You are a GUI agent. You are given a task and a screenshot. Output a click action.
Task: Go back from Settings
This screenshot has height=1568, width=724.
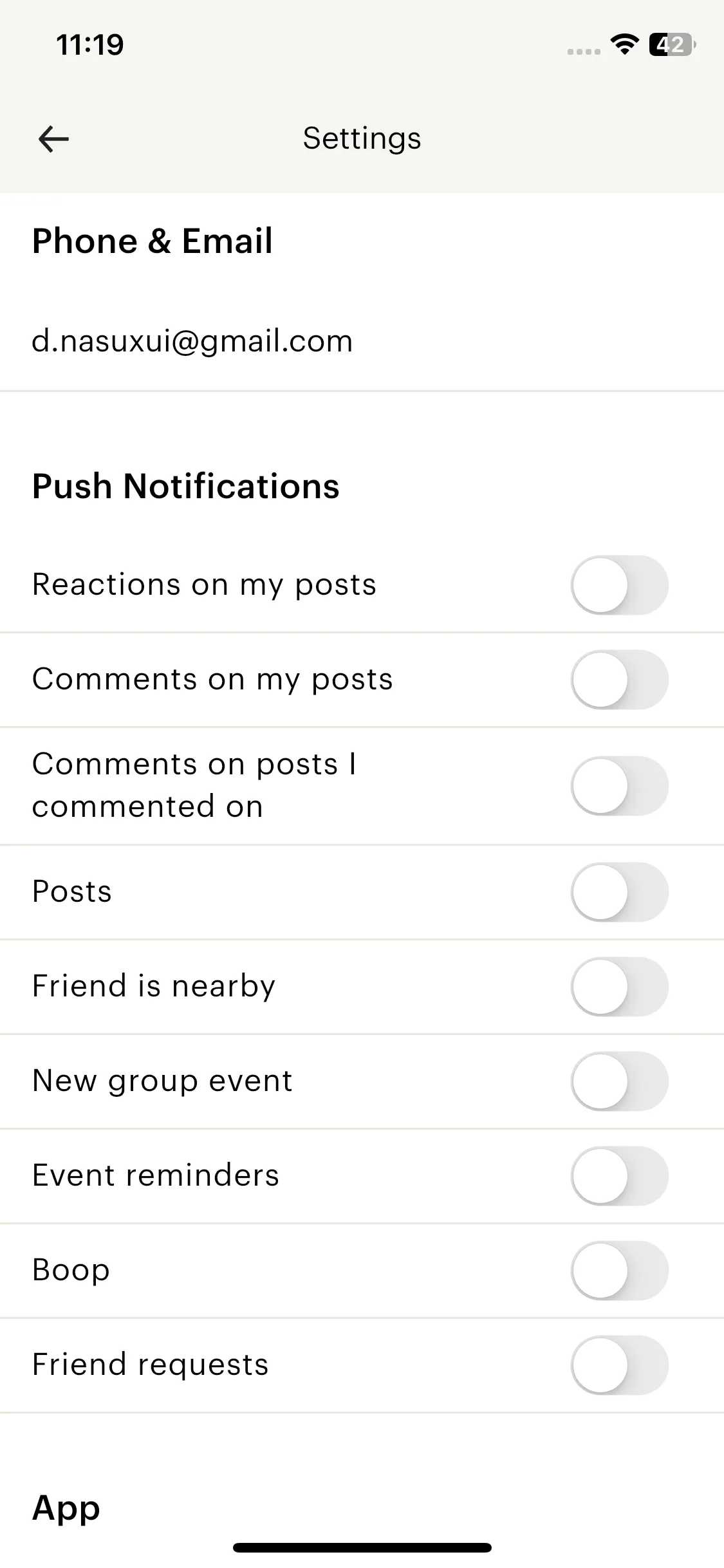click(x=53, y=139)
